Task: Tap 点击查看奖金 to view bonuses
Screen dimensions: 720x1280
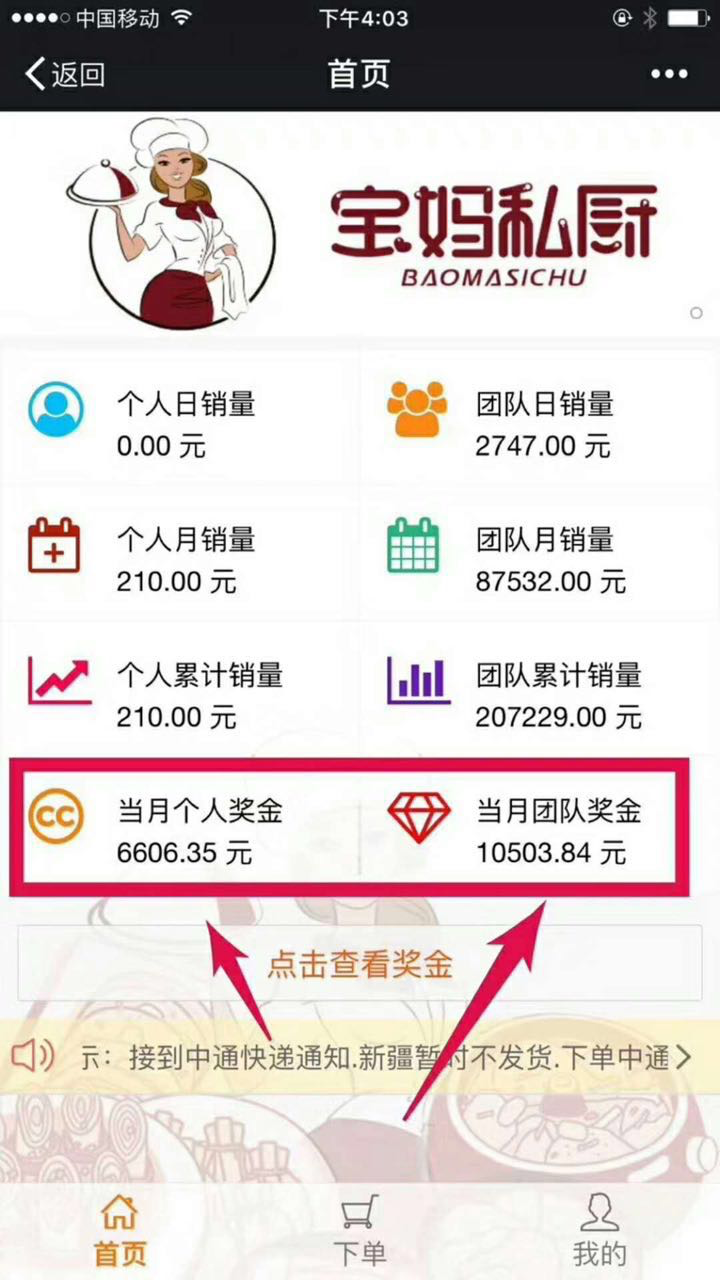Action: point(360,963)
